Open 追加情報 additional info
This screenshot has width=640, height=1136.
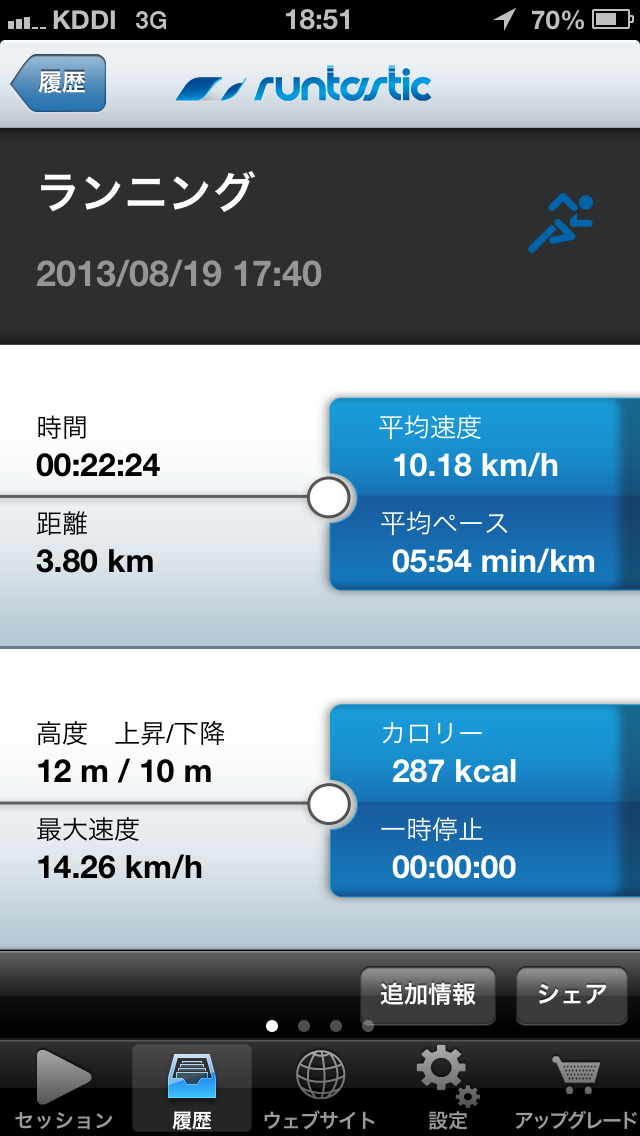427,994
